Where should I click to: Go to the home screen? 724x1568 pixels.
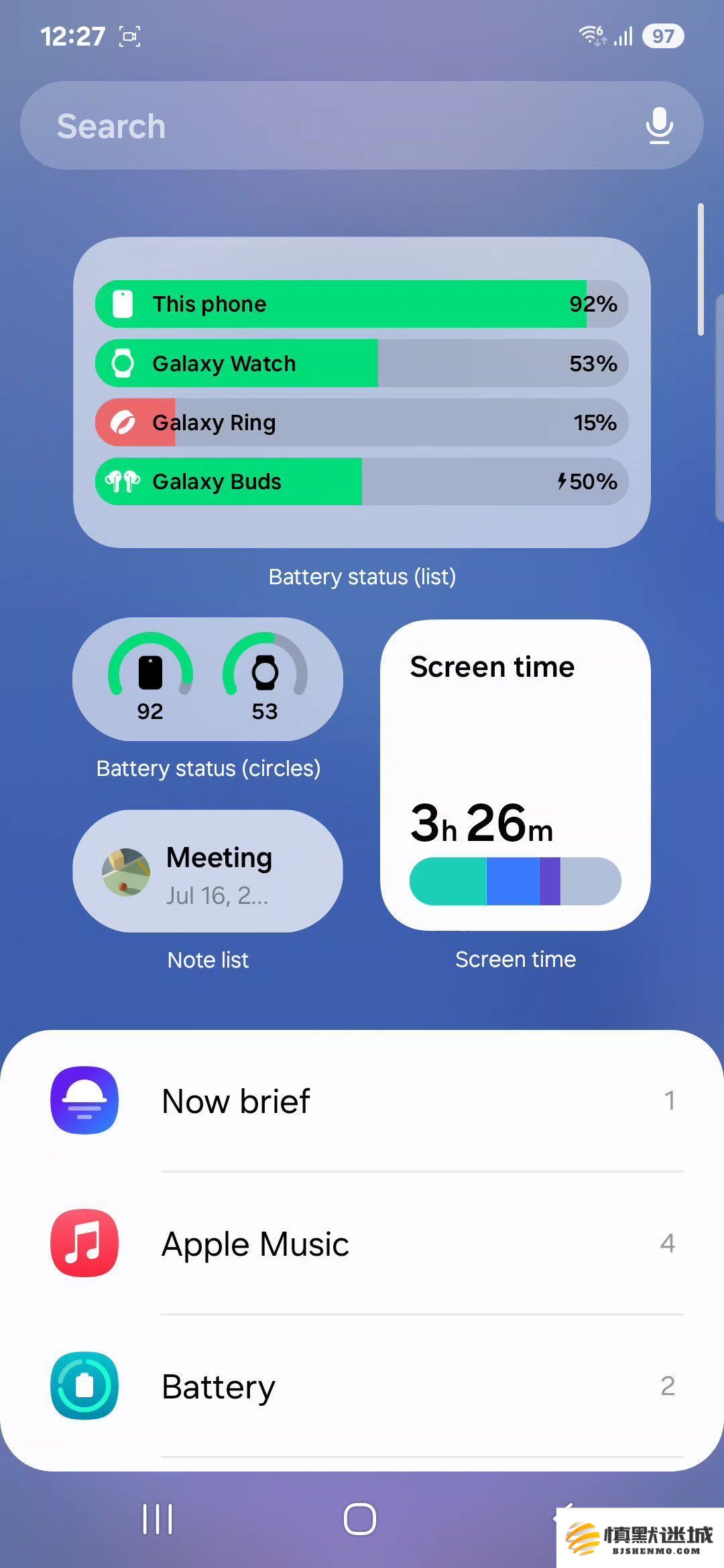point(360,1519)
